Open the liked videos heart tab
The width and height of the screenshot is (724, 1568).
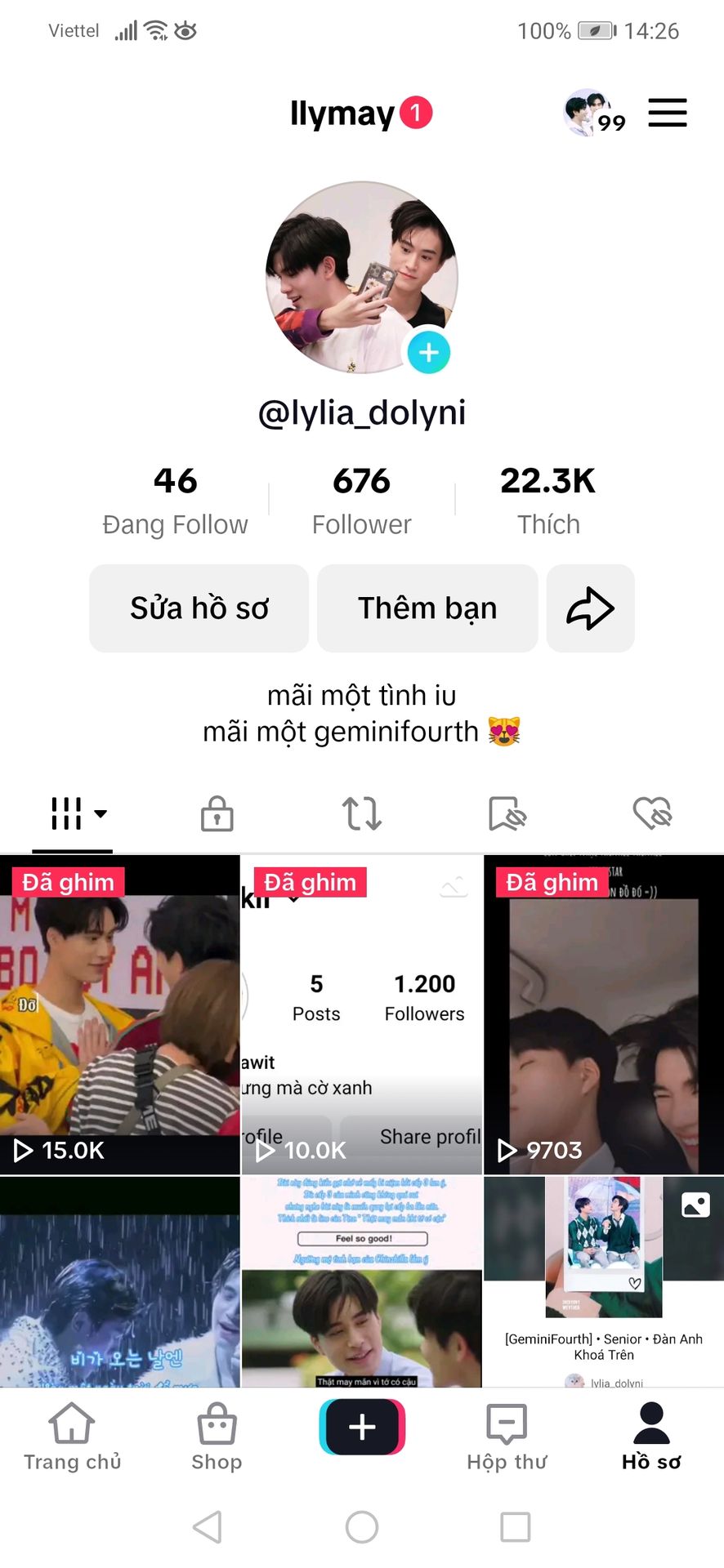point(652,813)
